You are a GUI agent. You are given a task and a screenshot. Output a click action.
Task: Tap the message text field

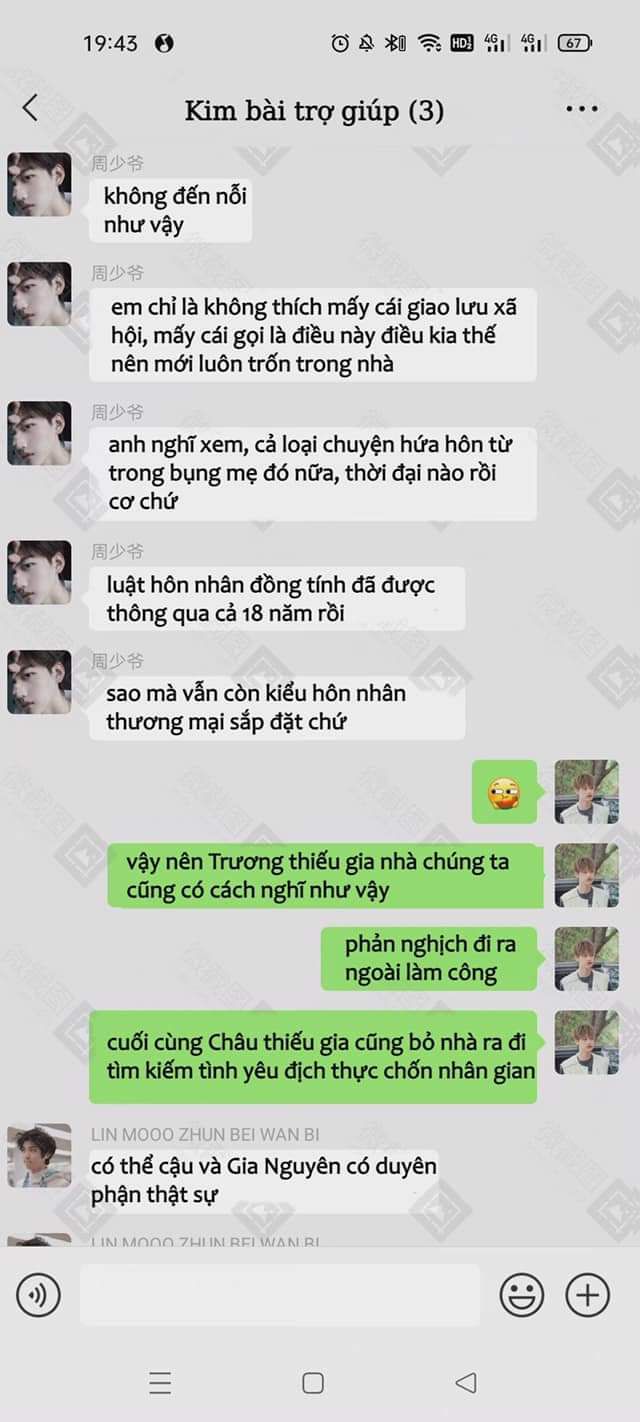pos(280,1296)
